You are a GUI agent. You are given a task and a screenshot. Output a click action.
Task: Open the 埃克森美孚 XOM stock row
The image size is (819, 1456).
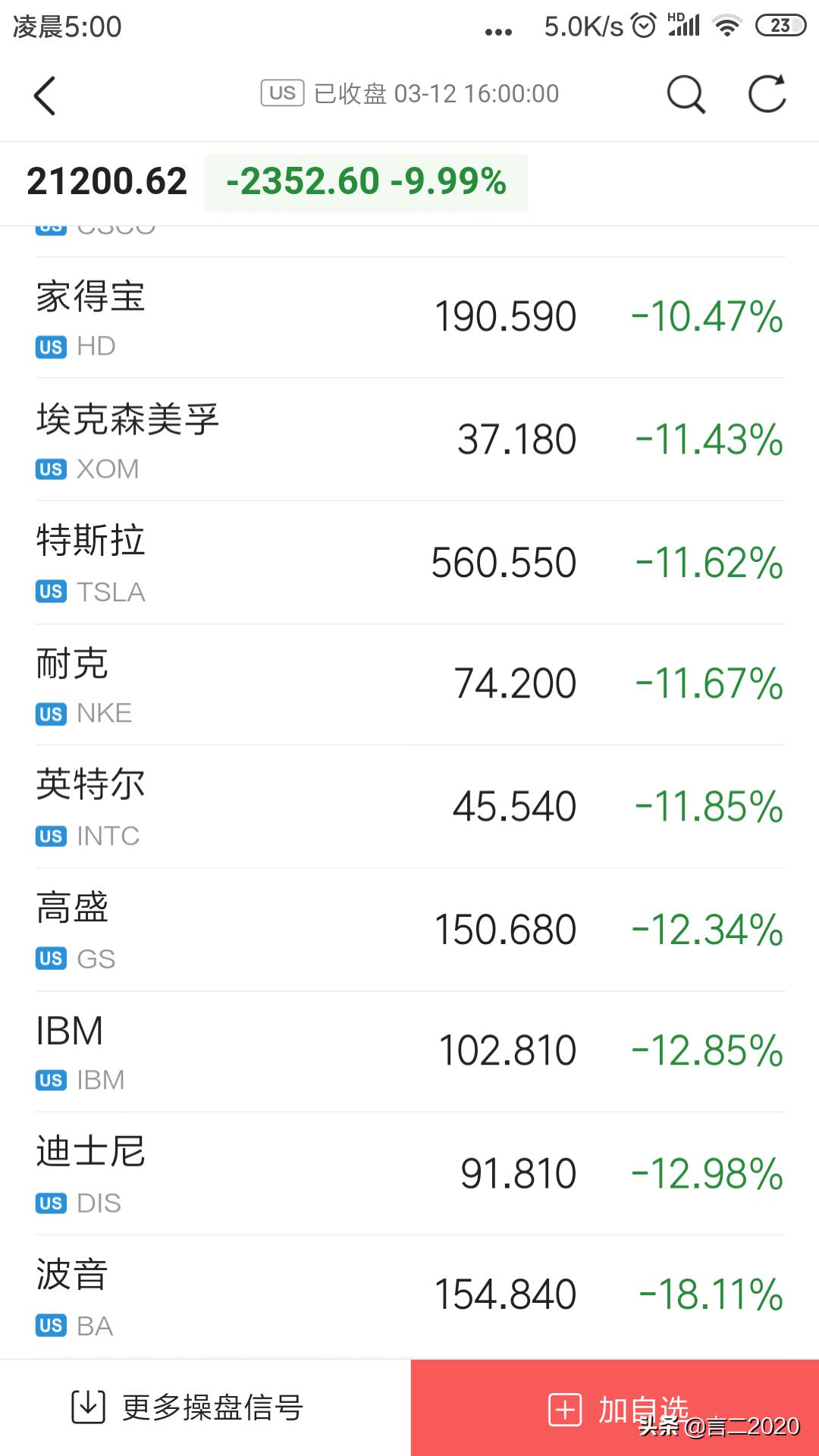pos(409,440)
